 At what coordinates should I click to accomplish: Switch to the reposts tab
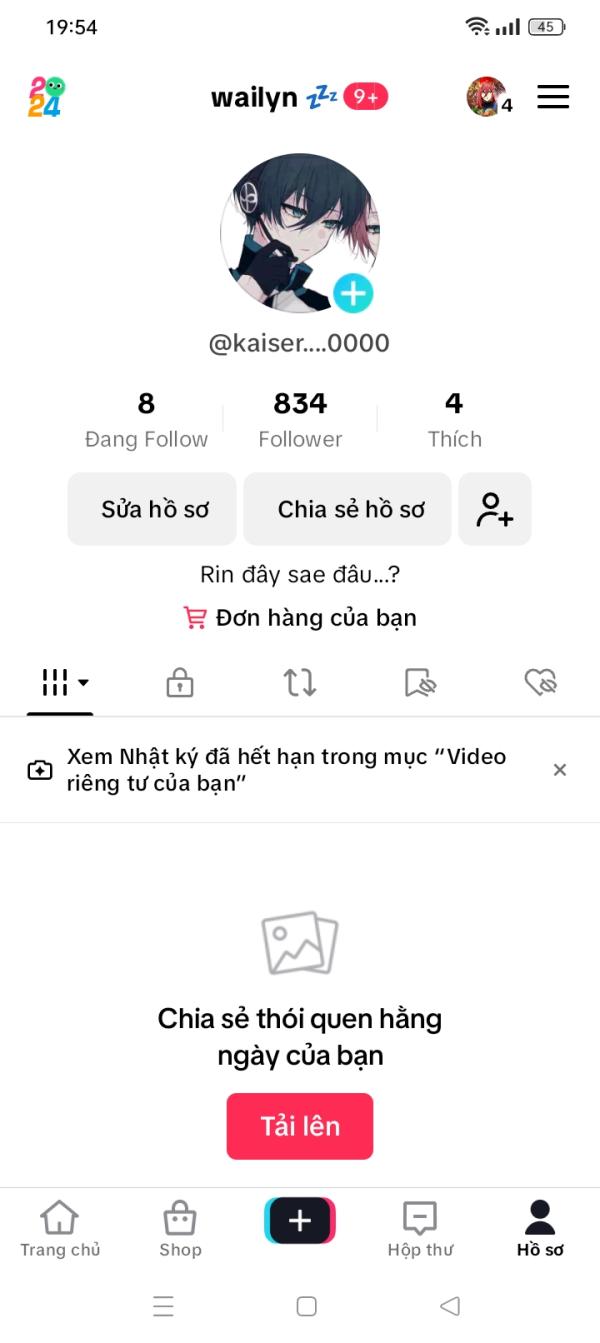click(300, 683)
